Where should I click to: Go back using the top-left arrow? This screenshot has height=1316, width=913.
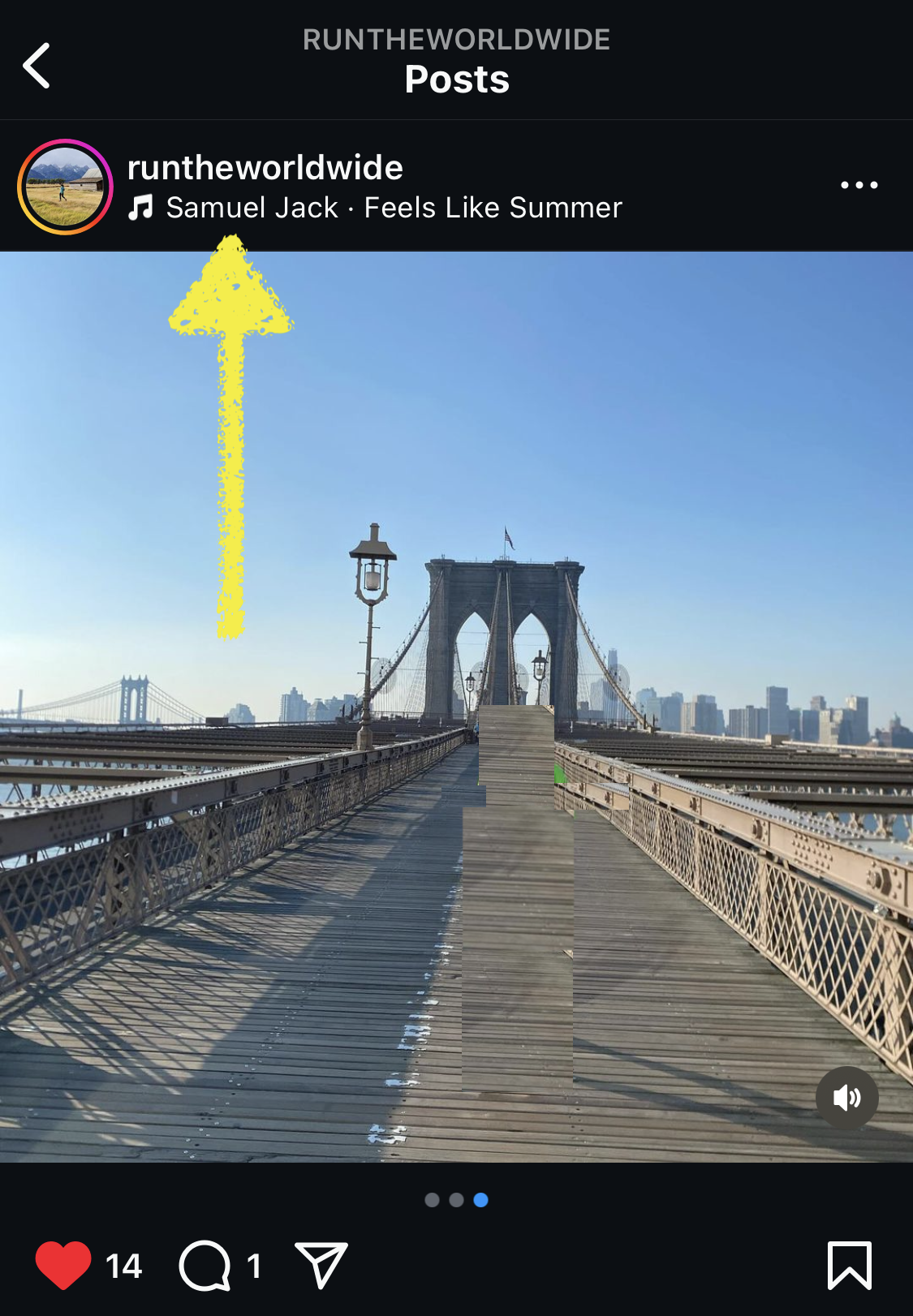pyautogui.click(x=37, y=66)
